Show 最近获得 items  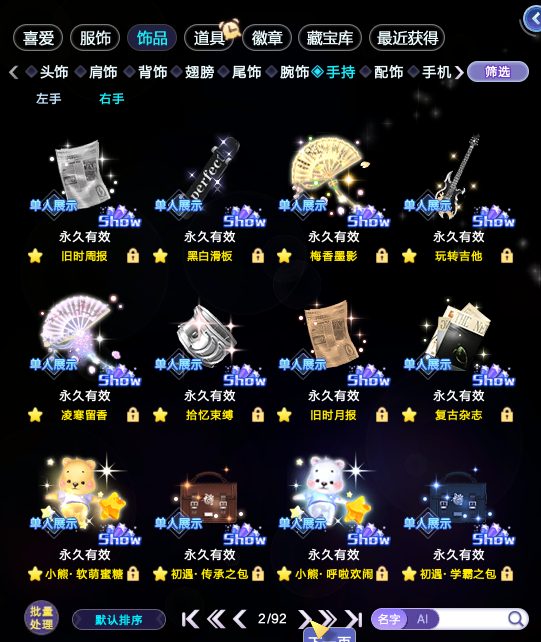click(x=407, y=38)
